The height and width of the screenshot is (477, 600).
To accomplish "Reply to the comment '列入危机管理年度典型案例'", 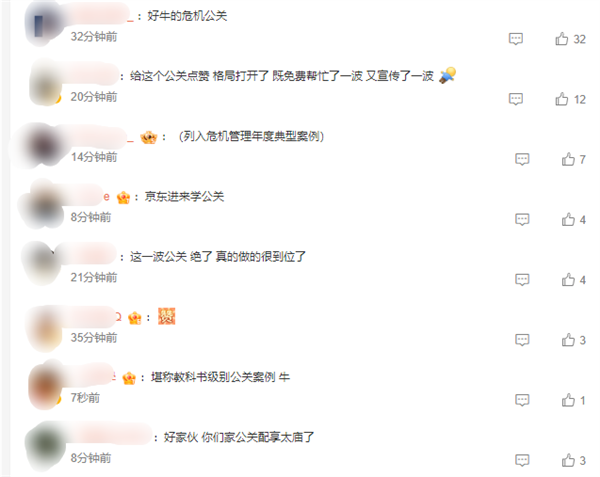I will [x=521, y=159].
